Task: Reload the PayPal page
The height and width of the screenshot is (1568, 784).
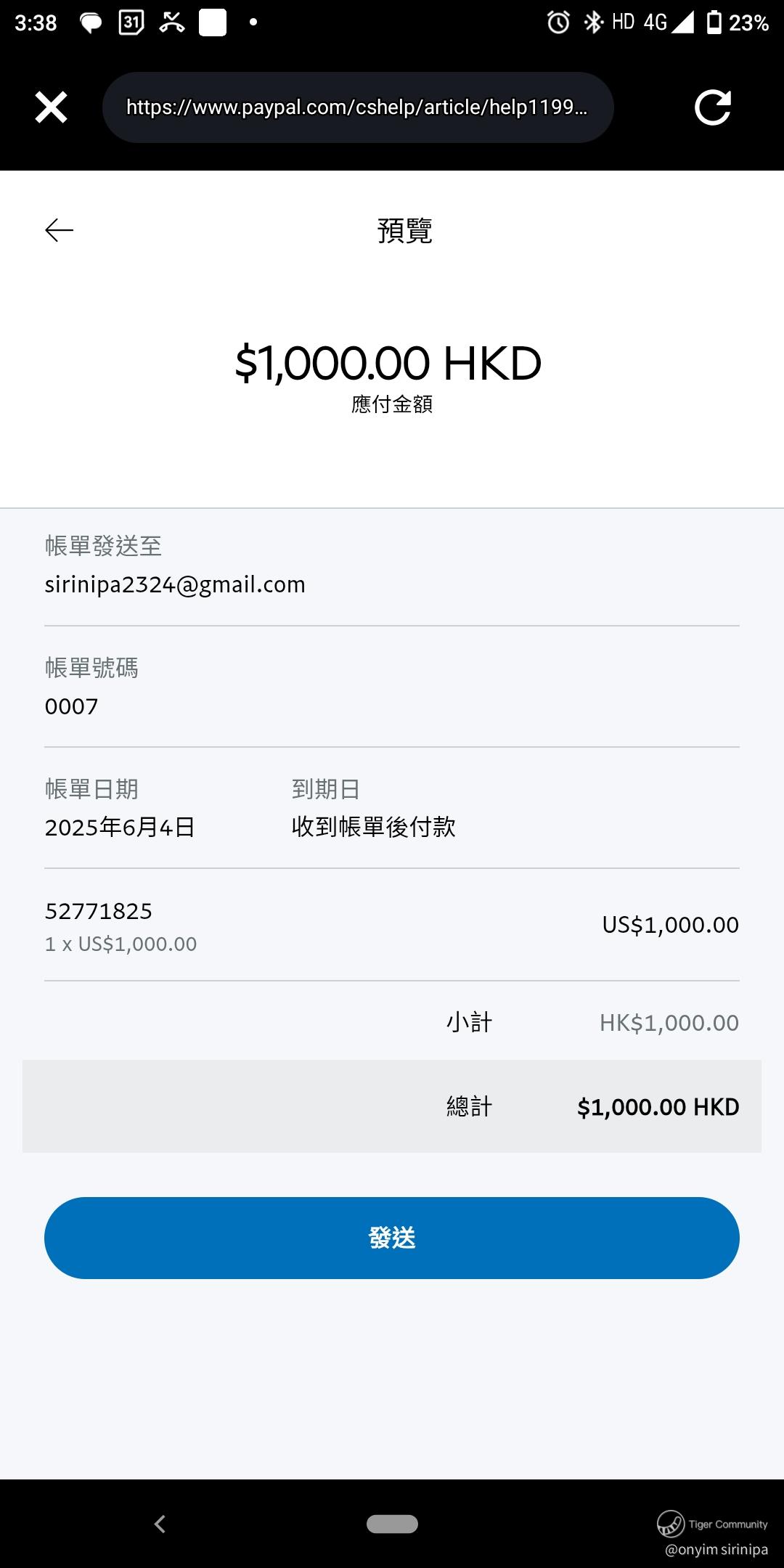Action: click(x=712, y=107)
